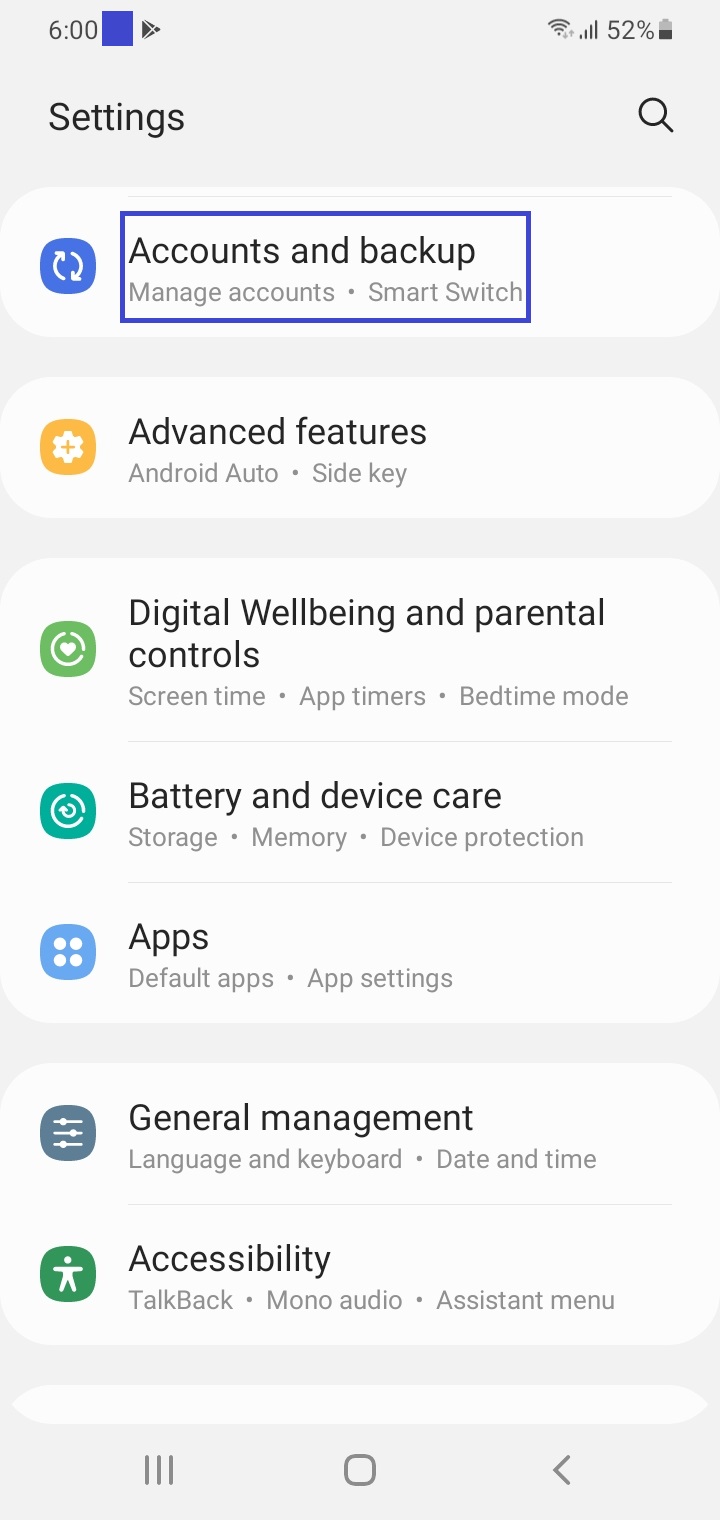
Task: Open Accessibility settings
Action: (x=360, y=1275)
